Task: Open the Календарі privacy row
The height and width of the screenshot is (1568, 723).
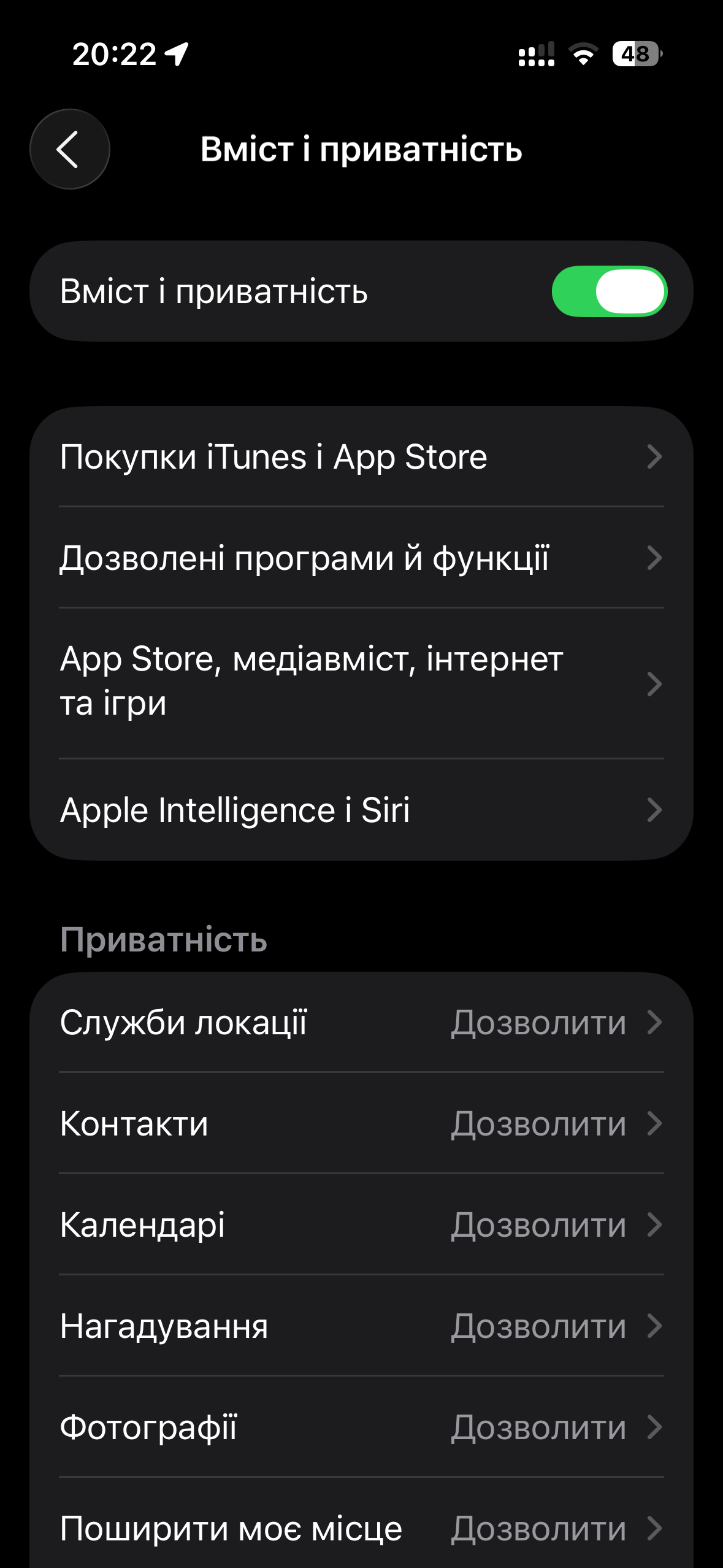Action: click(x=361, y=1225)
